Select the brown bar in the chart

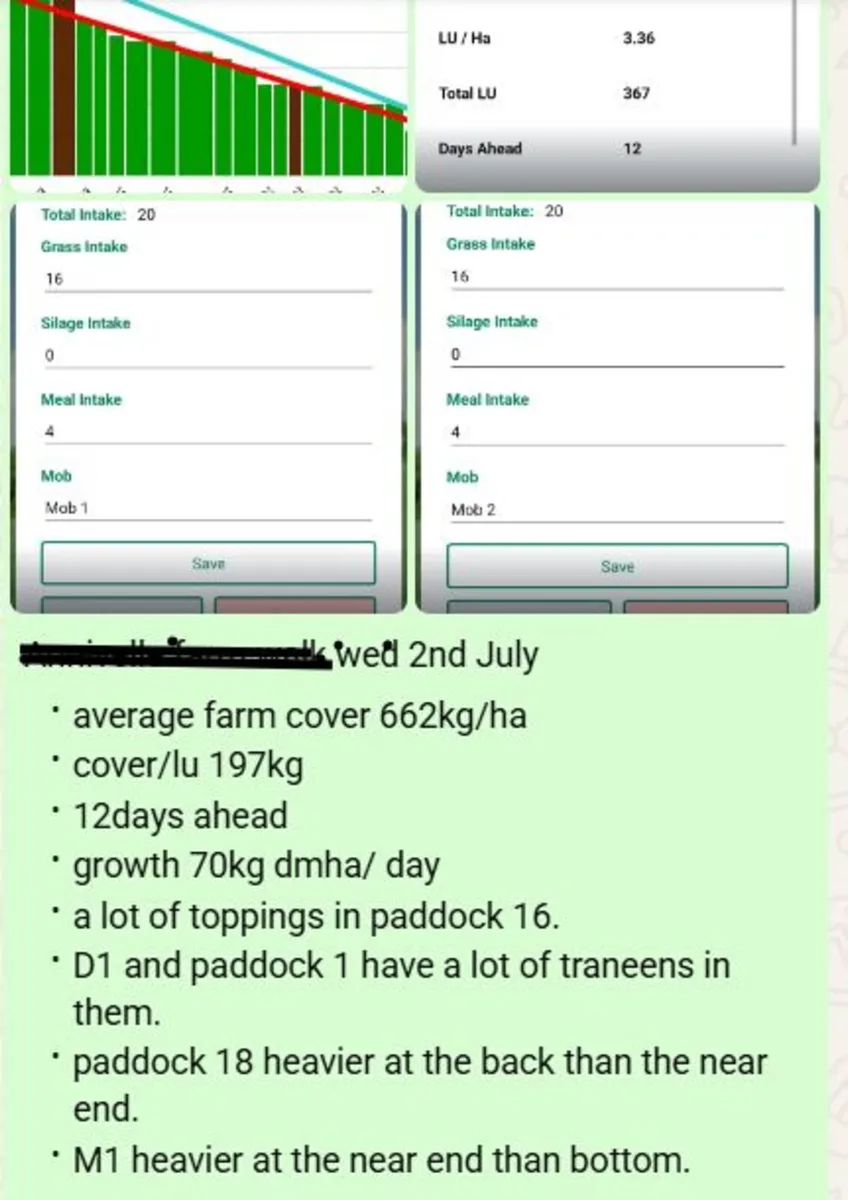click(62, 100)
